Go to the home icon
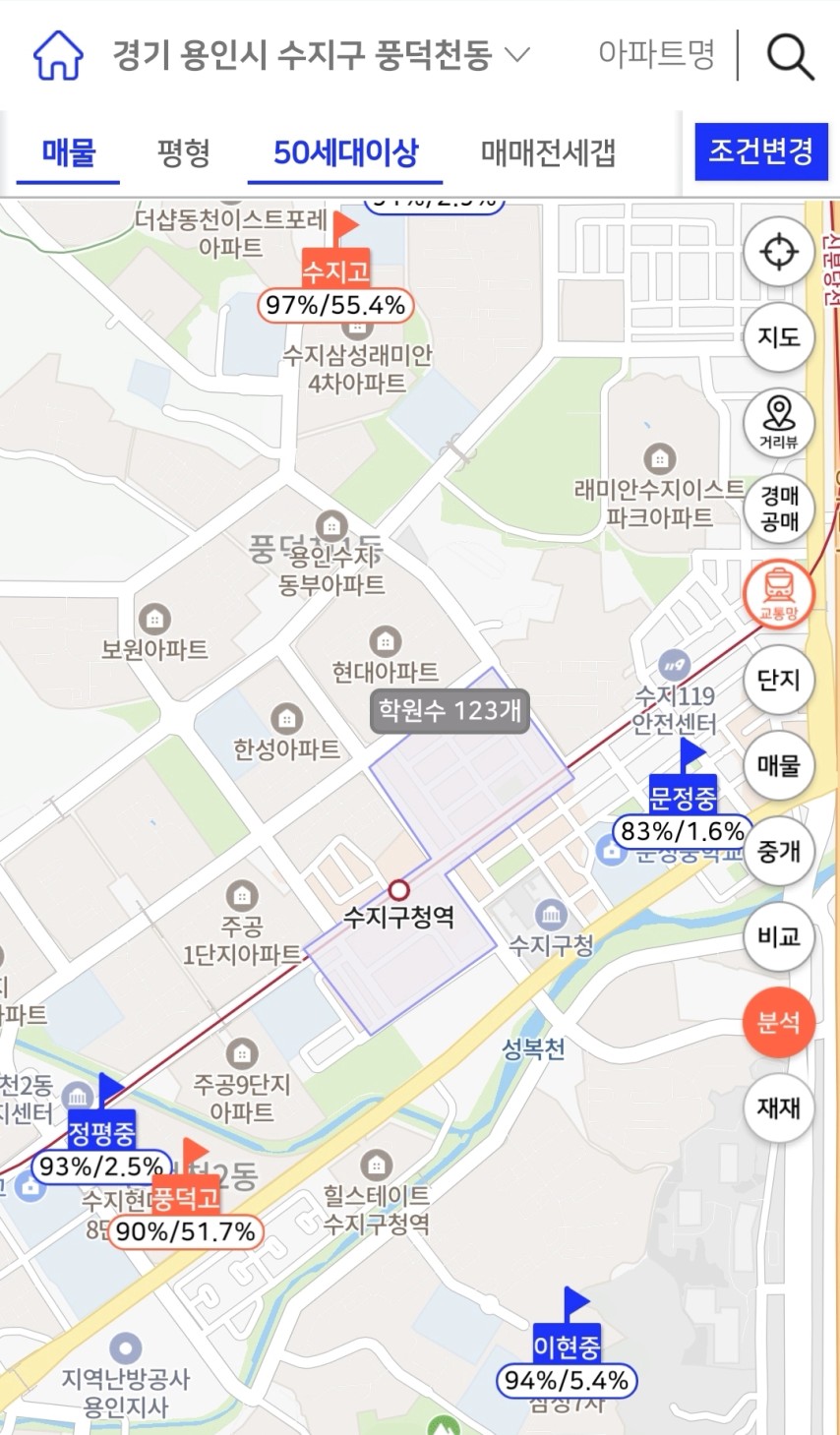 pyautogui.click(x=59, y=55)
